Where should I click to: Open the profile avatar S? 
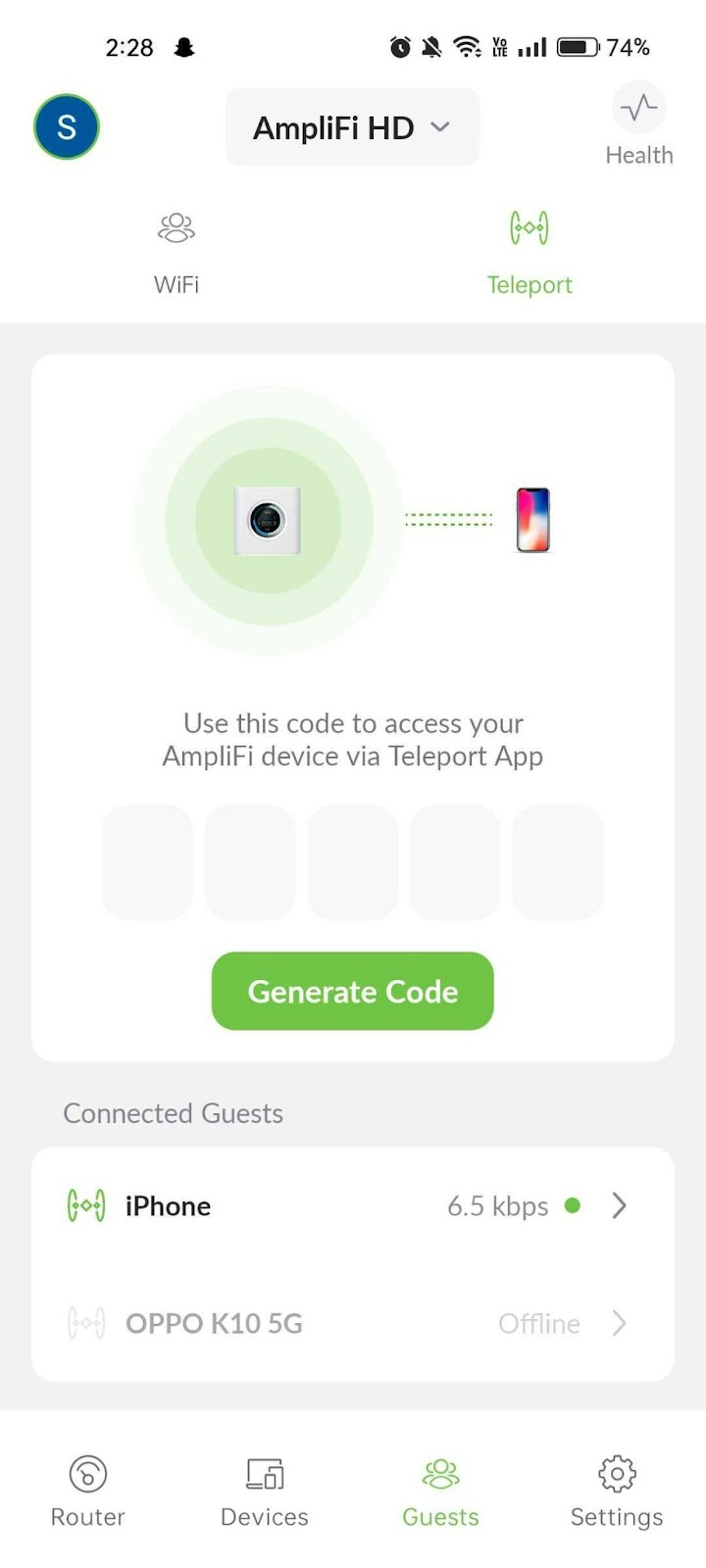67,126
